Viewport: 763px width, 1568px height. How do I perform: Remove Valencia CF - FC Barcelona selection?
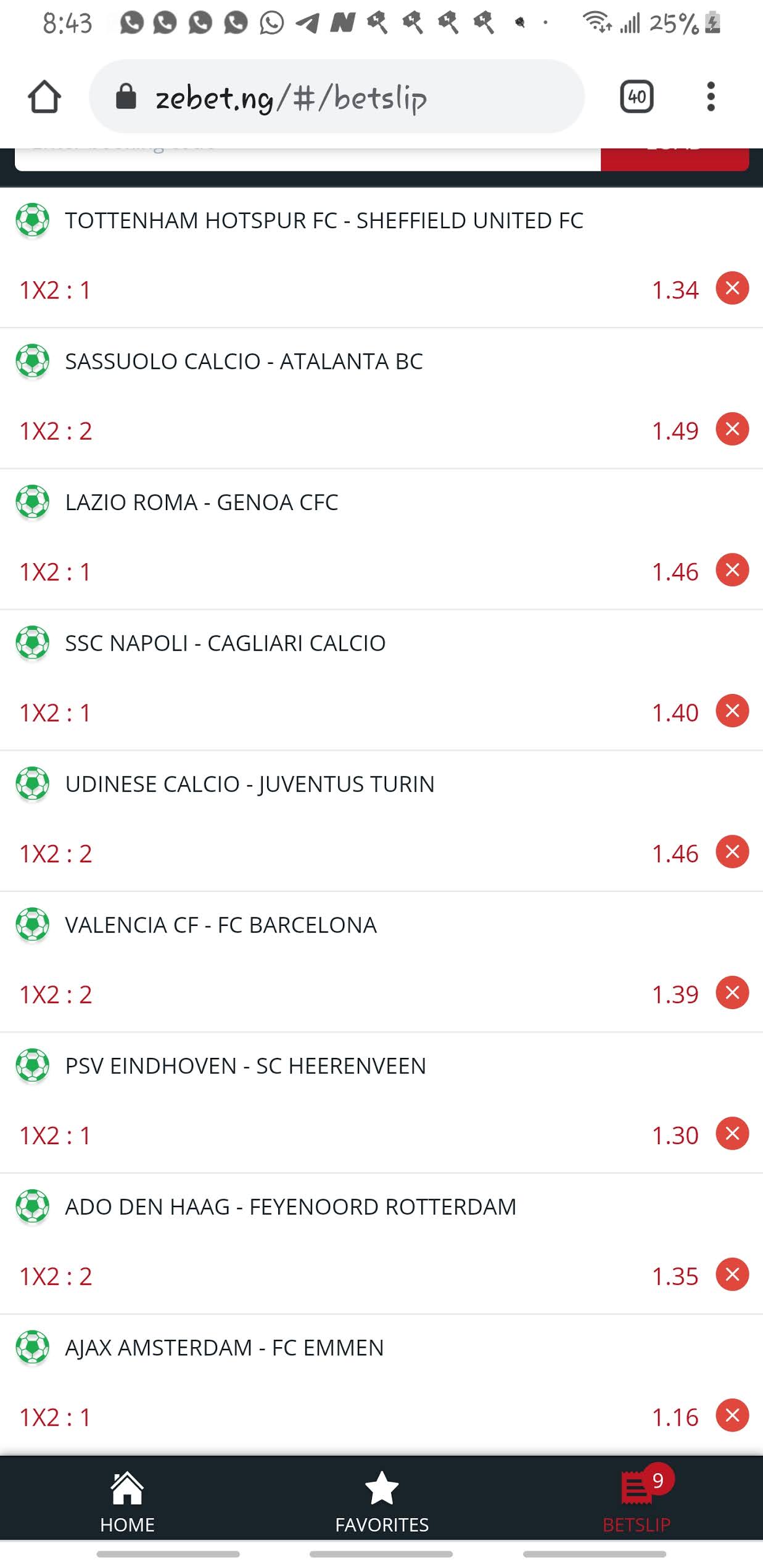tap(732, 992)
